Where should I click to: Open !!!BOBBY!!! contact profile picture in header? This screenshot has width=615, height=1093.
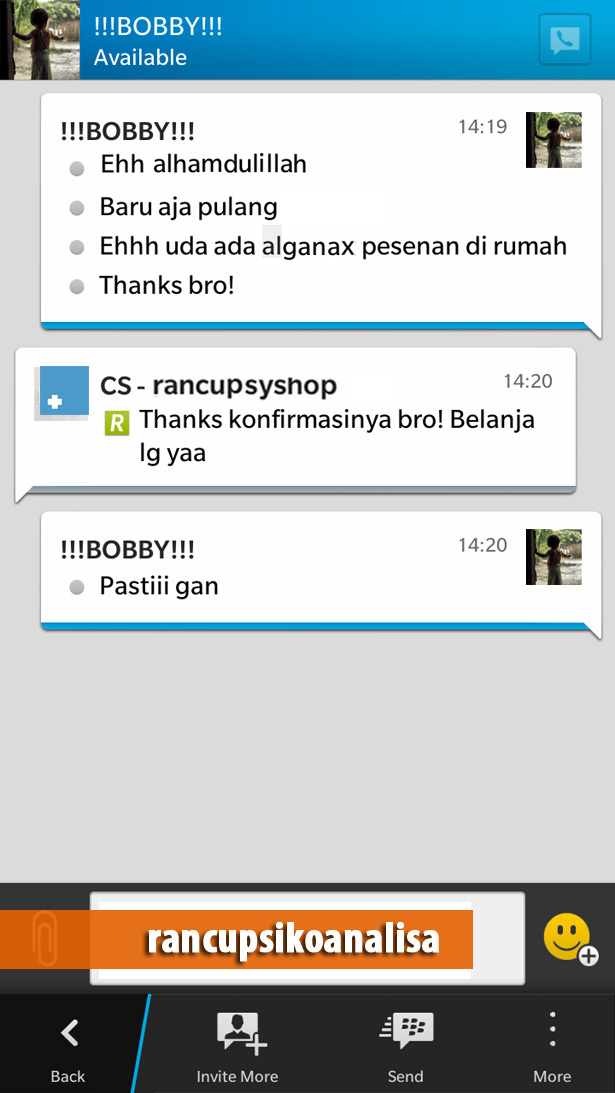tap(40, 40)
